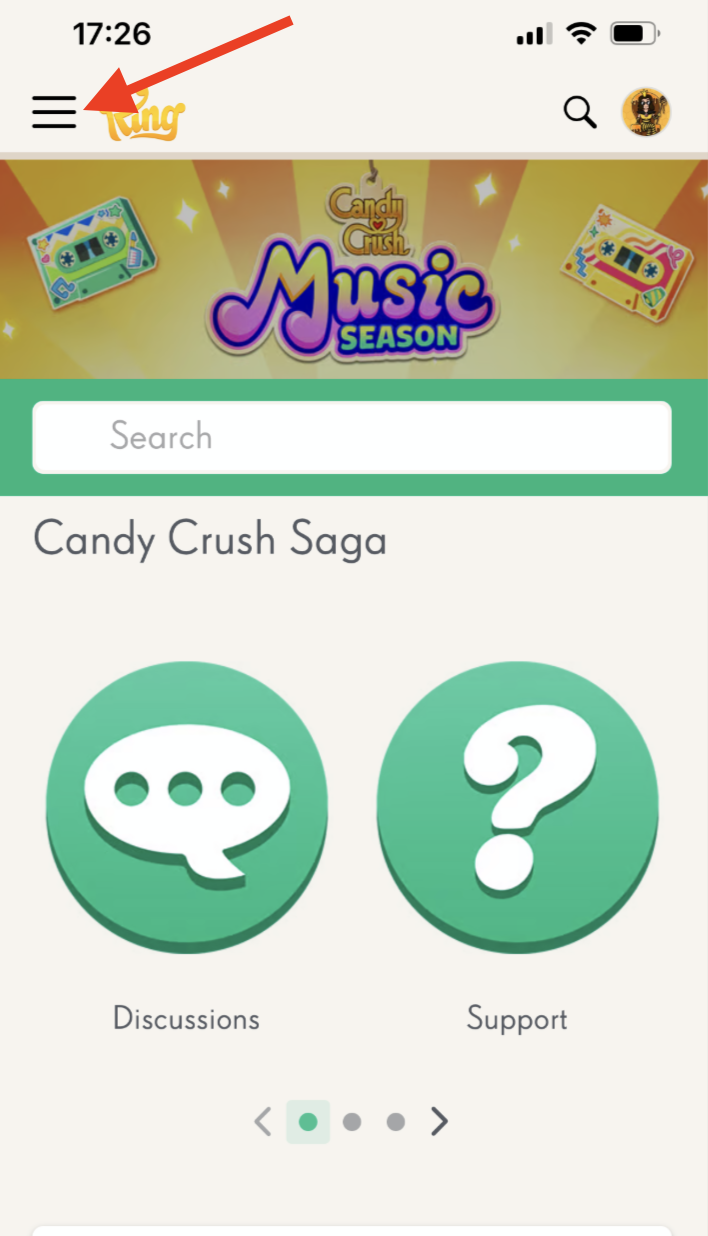Open Candy Crush Saga Support
Viewport: 708px width, 1236px height.
(x=517, y=807)
